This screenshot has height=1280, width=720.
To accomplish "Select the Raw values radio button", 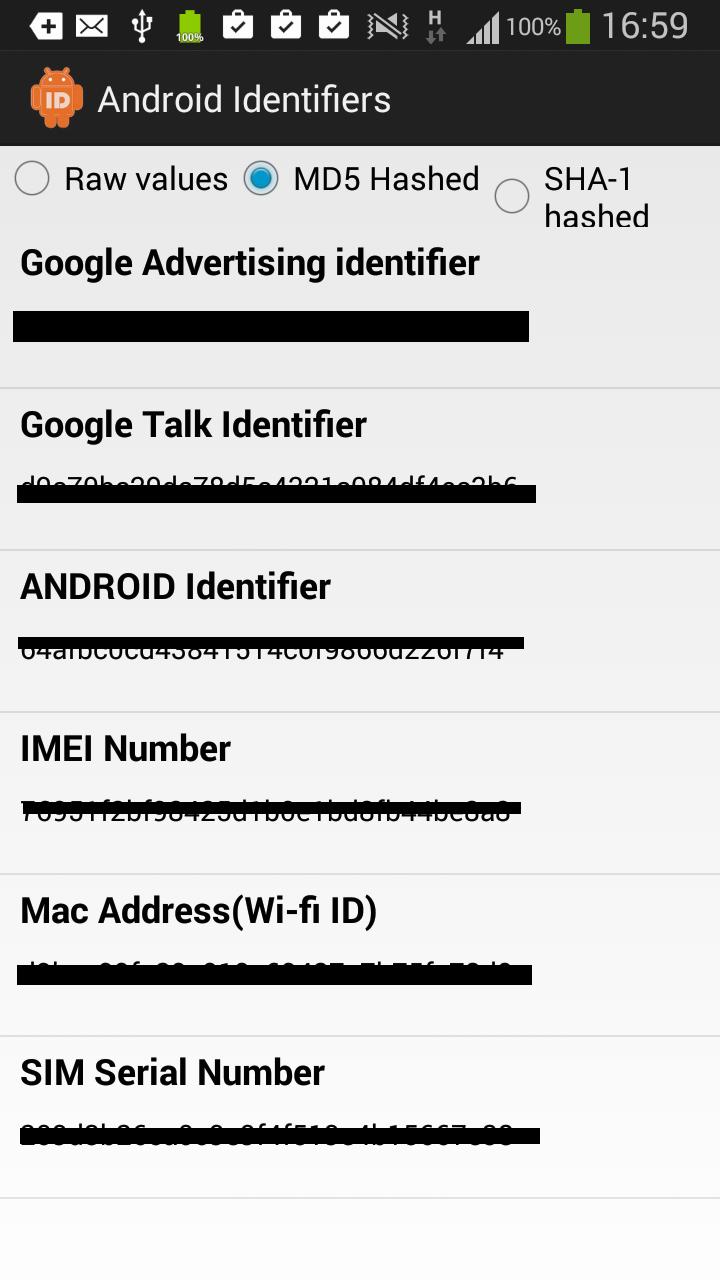I will 32,178.
